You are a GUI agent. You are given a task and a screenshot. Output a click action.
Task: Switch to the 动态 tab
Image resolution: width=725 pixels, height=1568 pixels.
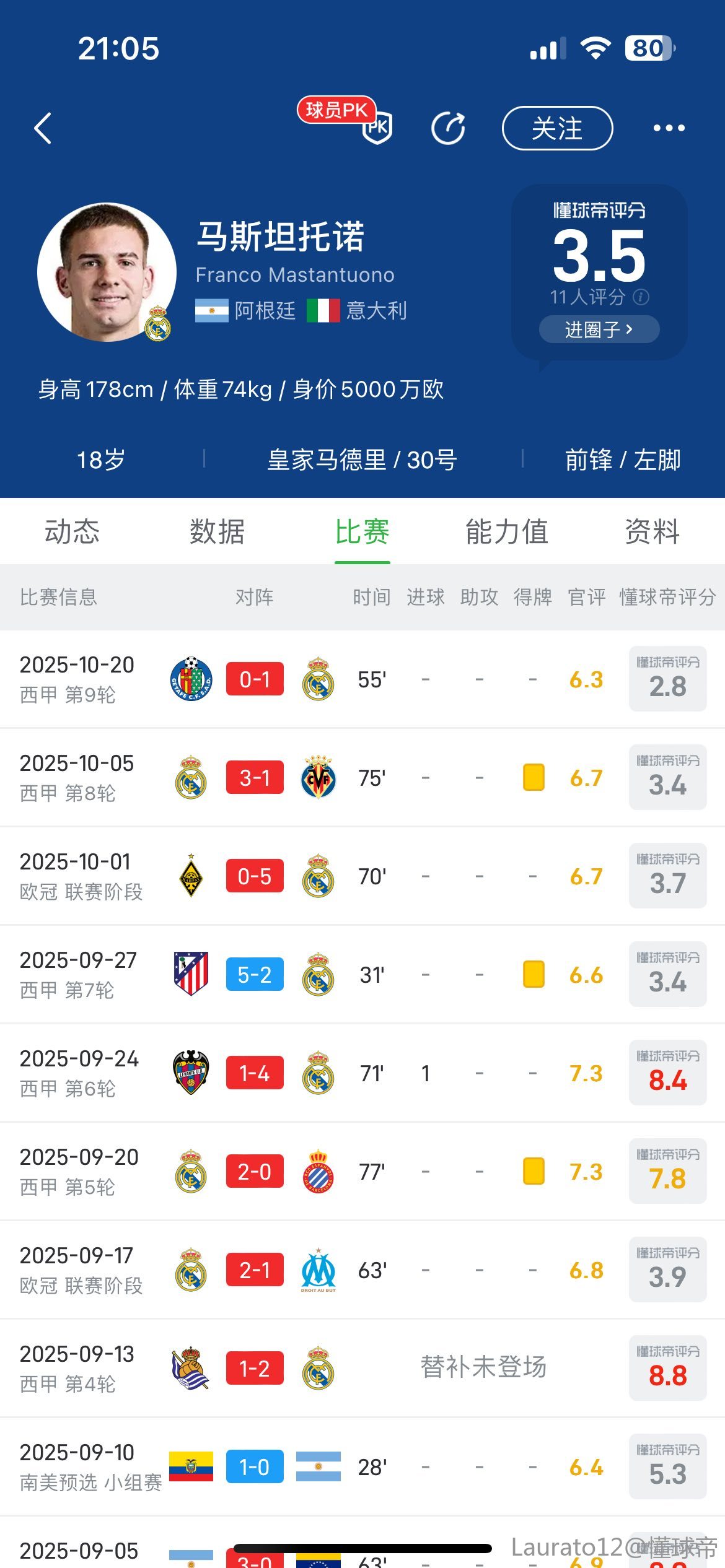click(72, 531)
